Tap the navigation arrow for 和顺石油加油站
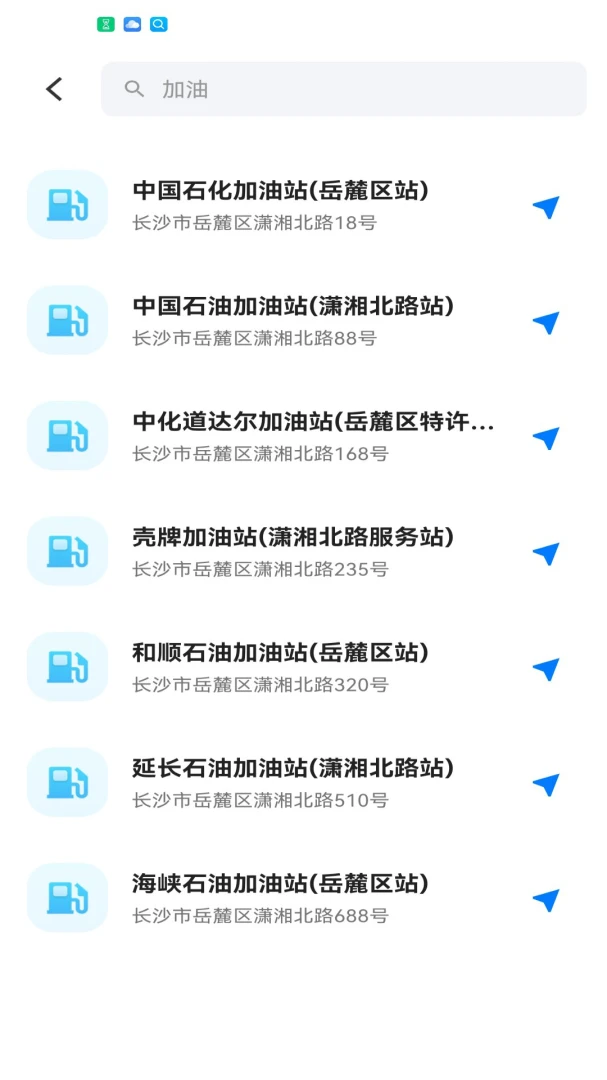This screenshot has height=1080, width=607. [x=546, y=669]
